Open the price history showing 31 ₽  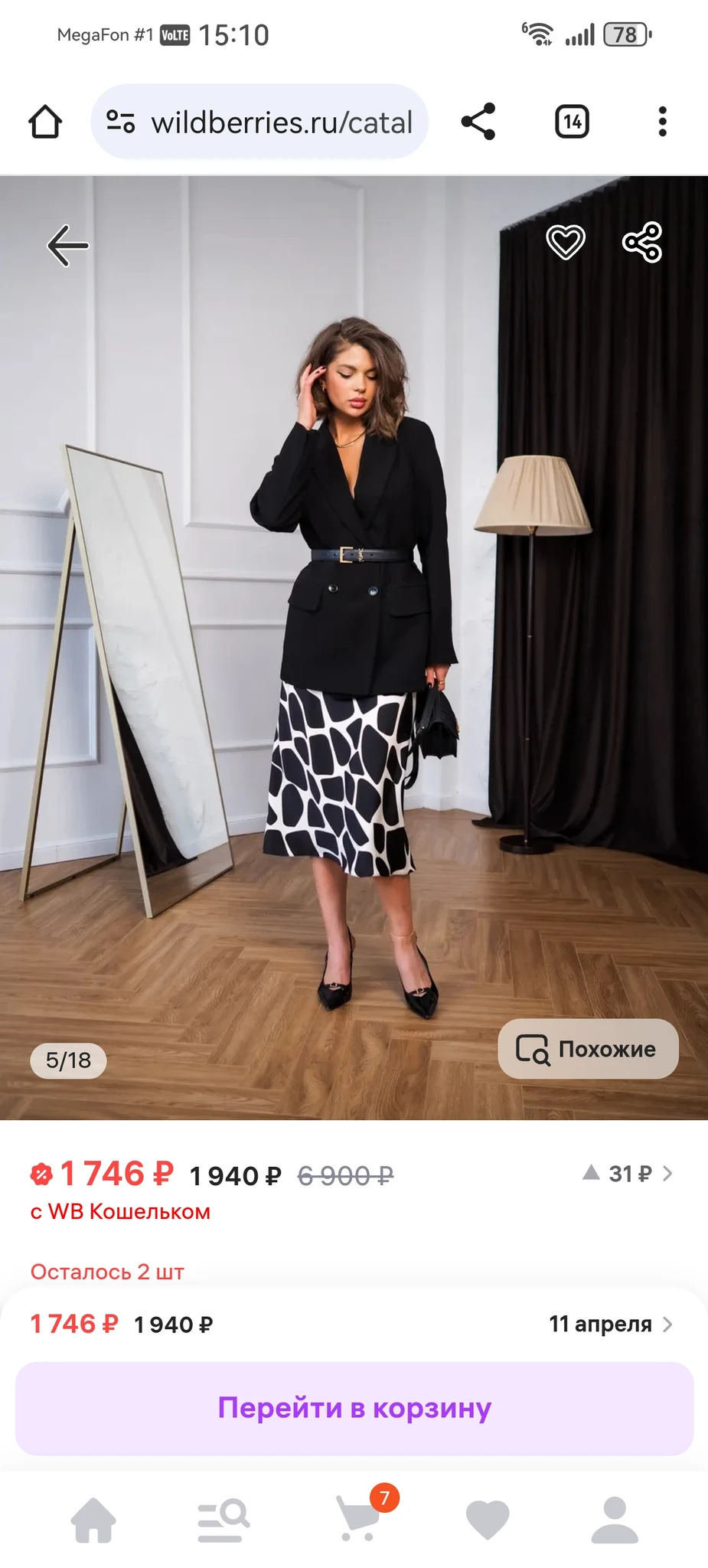click(x=628, y=1174)
